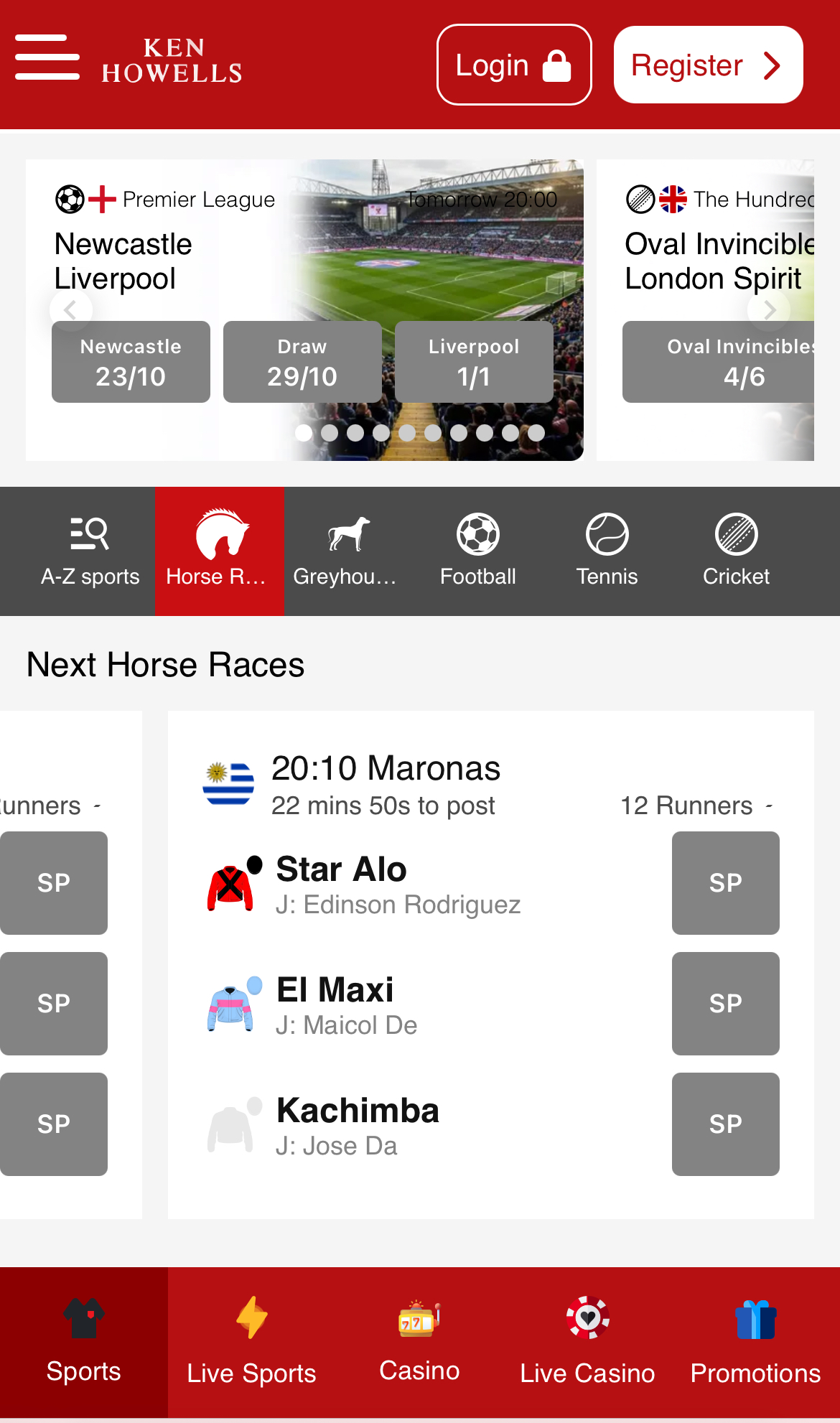This screenshot has height=1423, width=840.
Task: Open A-Z sports list
Action: (x=90, y=551)
